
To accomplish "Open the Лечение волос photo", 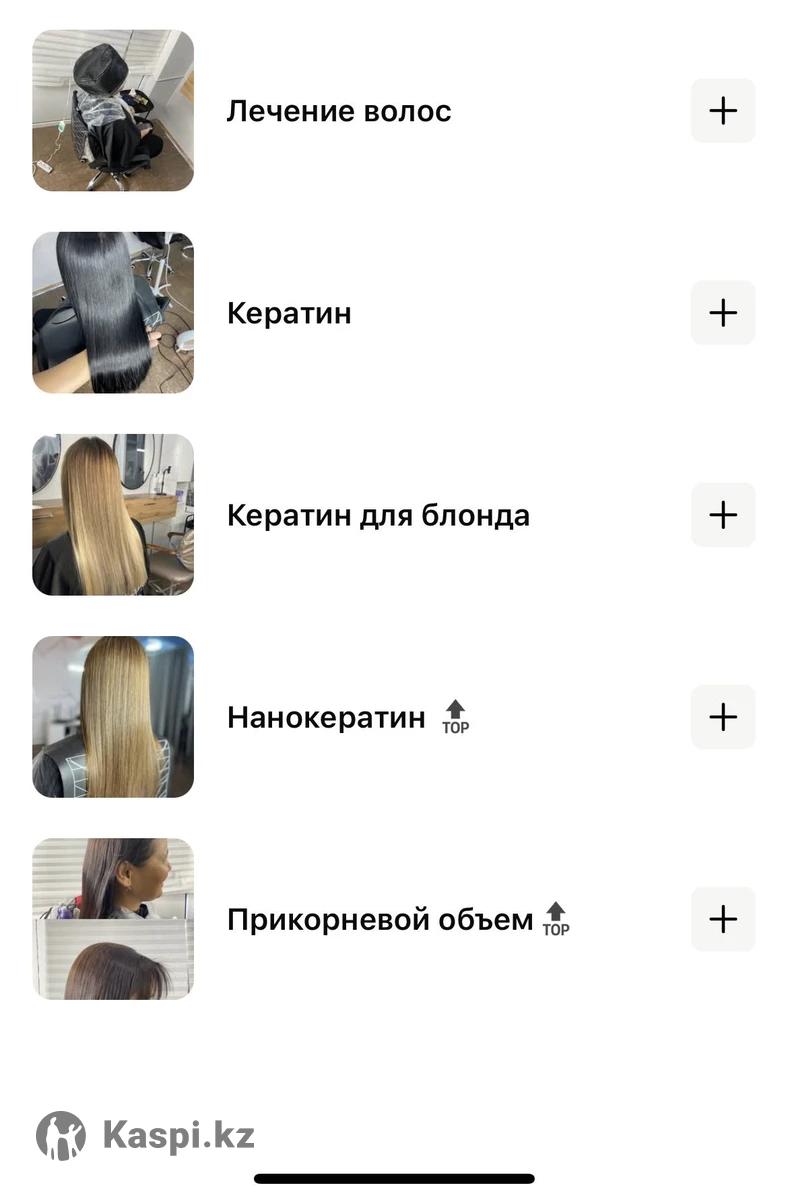I will 113,111.
